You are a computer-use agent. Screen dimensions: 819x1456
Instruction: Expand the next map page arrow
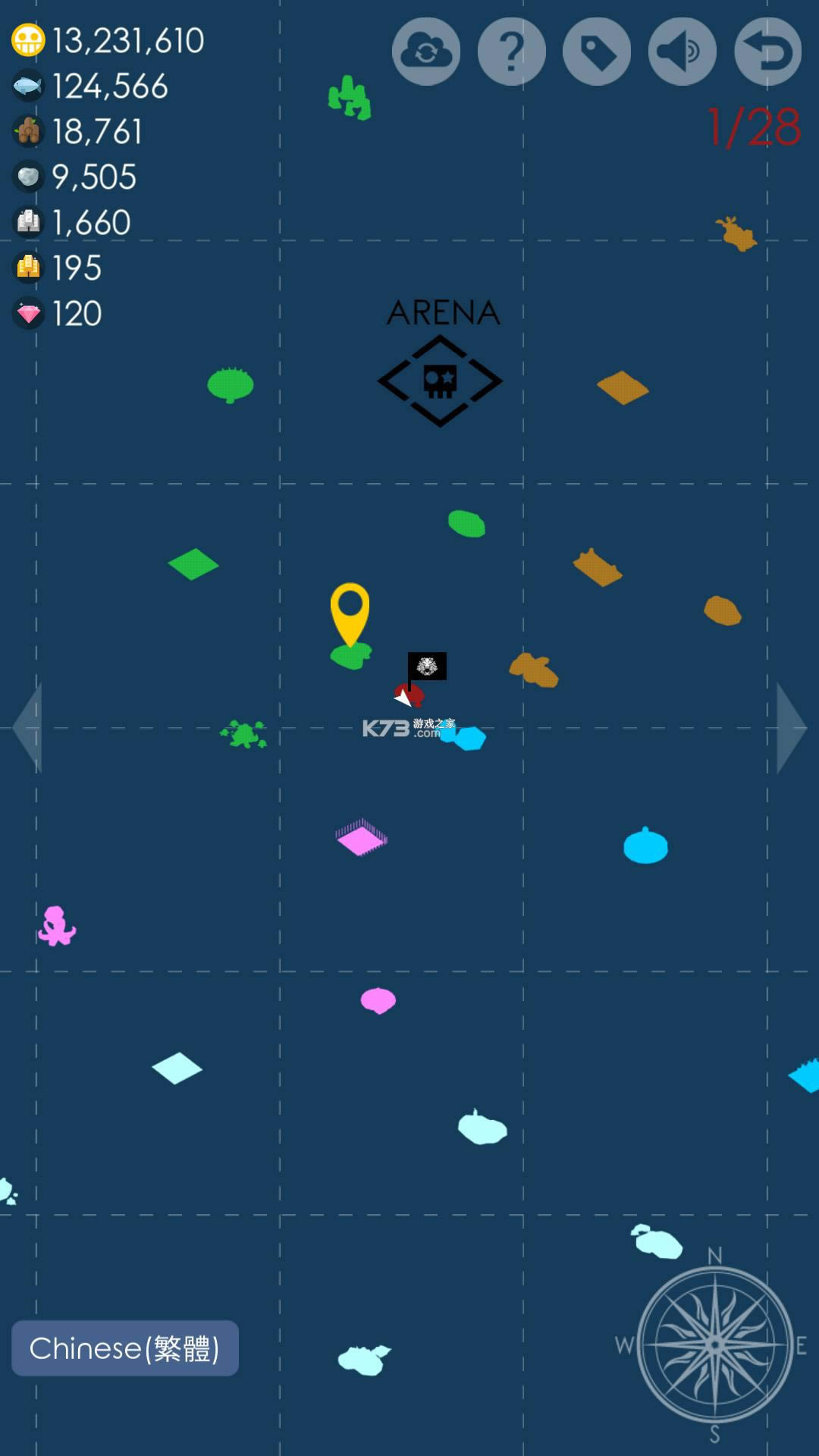[792, 726]
